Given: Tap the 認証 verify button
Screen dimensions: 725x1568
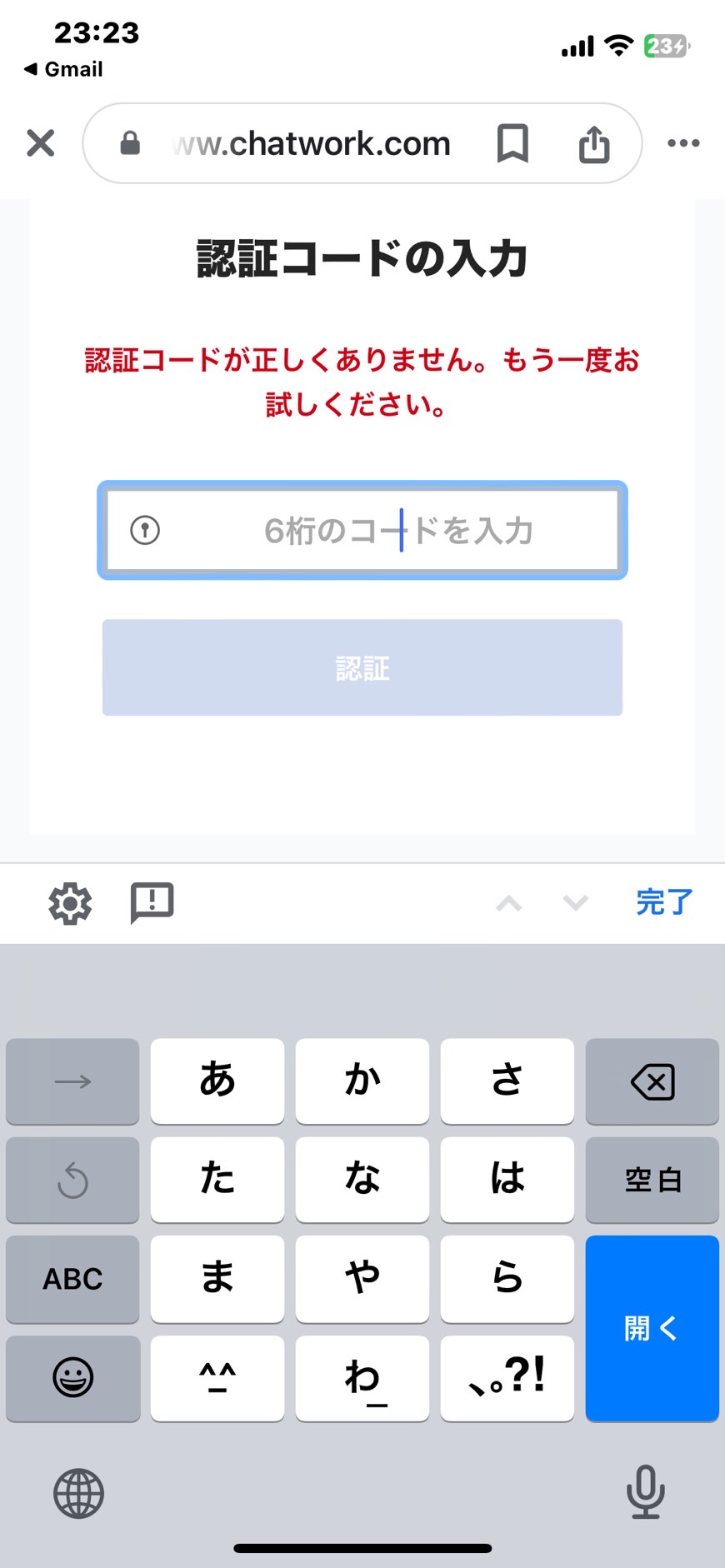Looking at the screenshot, I should pyautogui.click(x=362, y=667).
